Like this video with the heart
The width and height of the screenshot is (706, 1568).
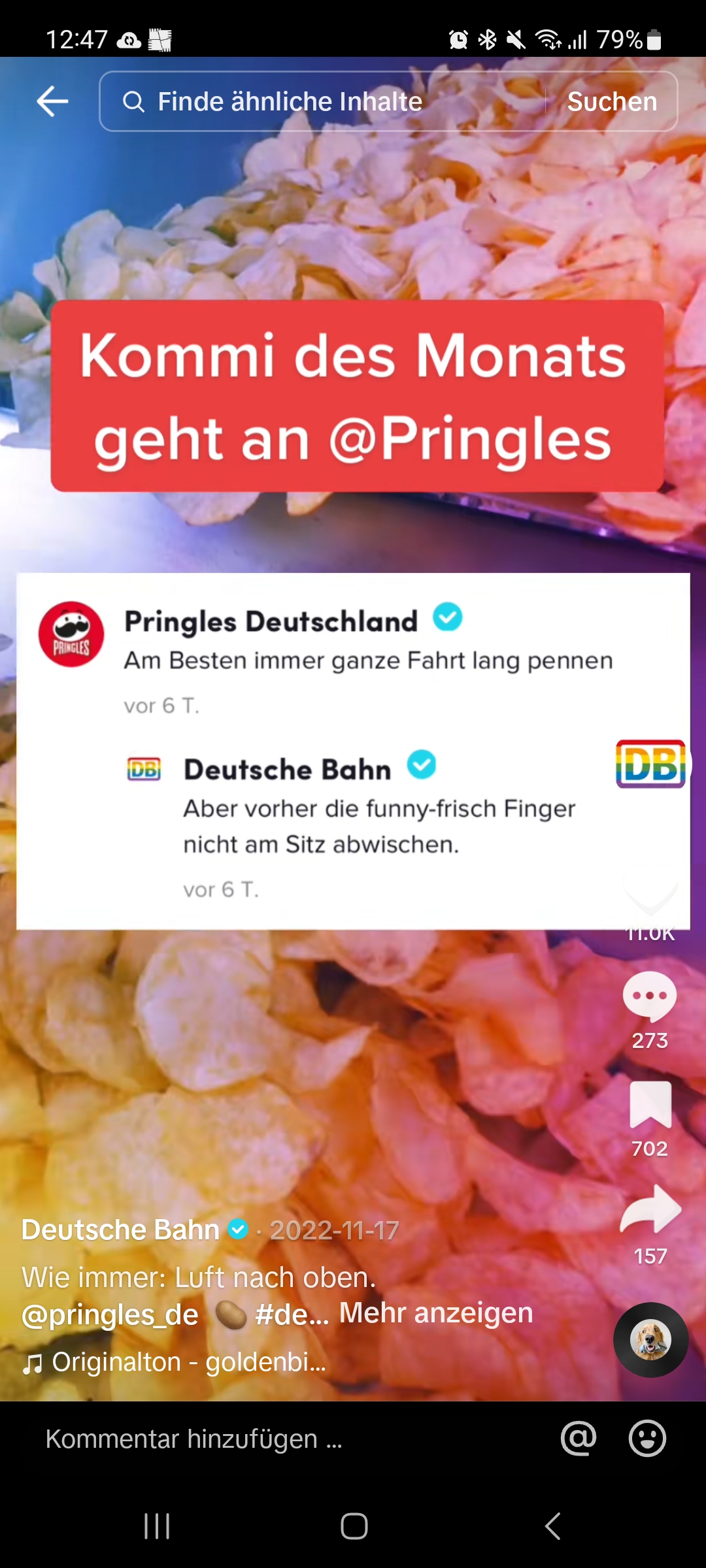(x=650, y=889)
